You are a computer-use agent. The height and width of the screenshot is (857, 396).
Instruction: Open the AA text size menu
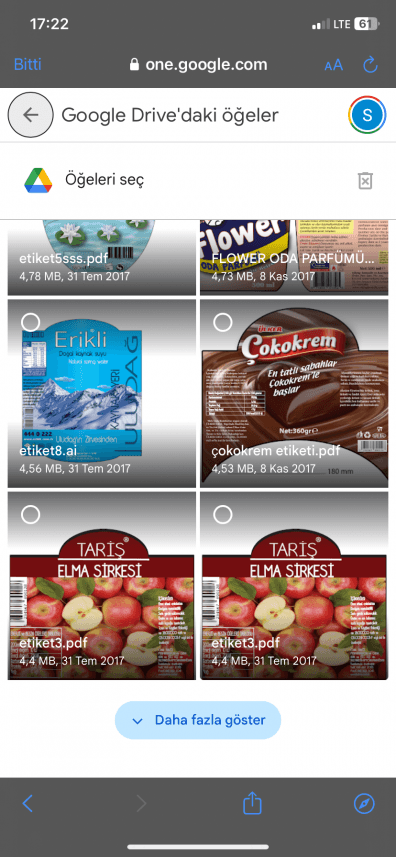(x=334, y=65)
